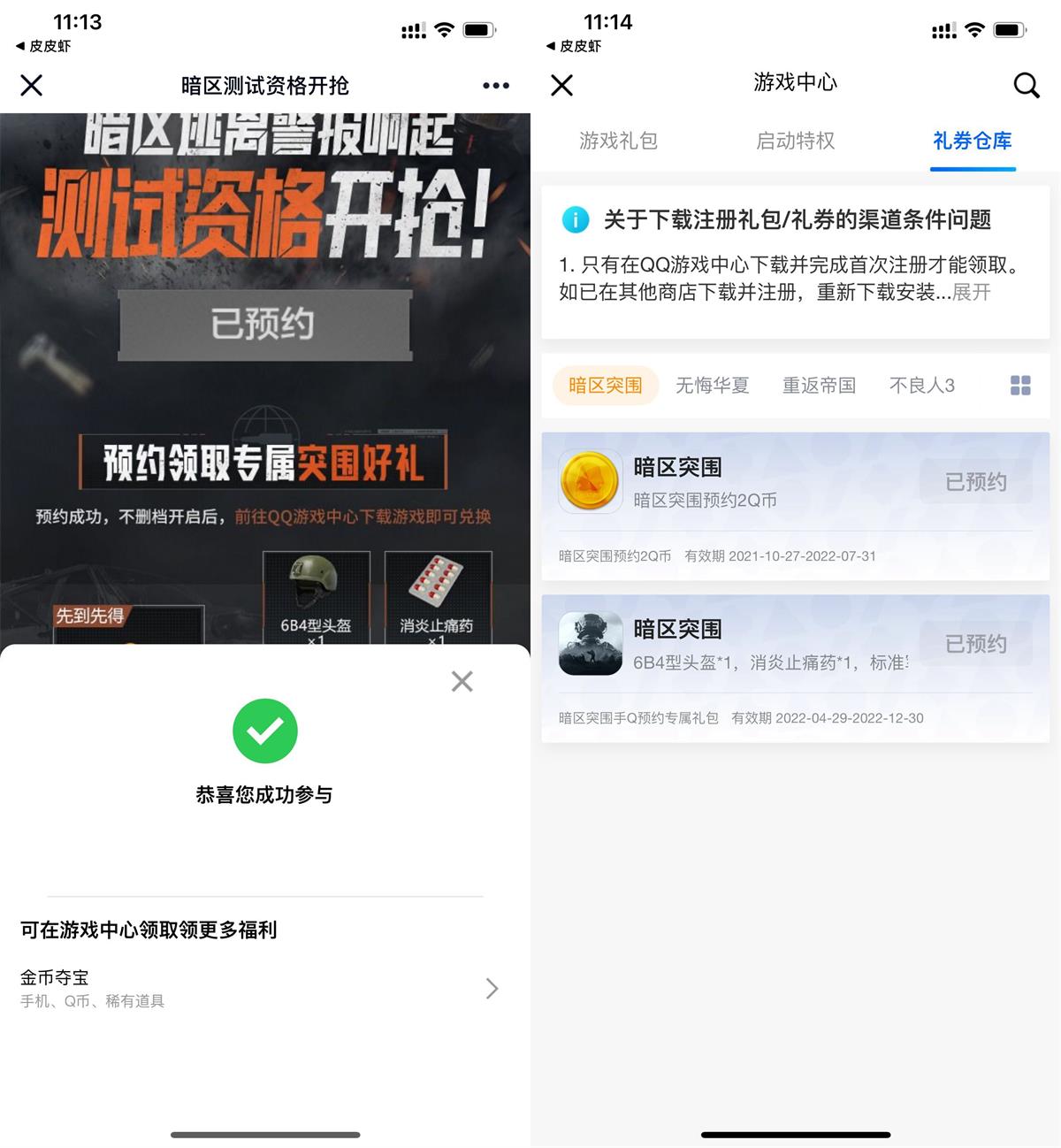
Task: Filter by the 无悔华夏 chip
Action: [712, 386]
